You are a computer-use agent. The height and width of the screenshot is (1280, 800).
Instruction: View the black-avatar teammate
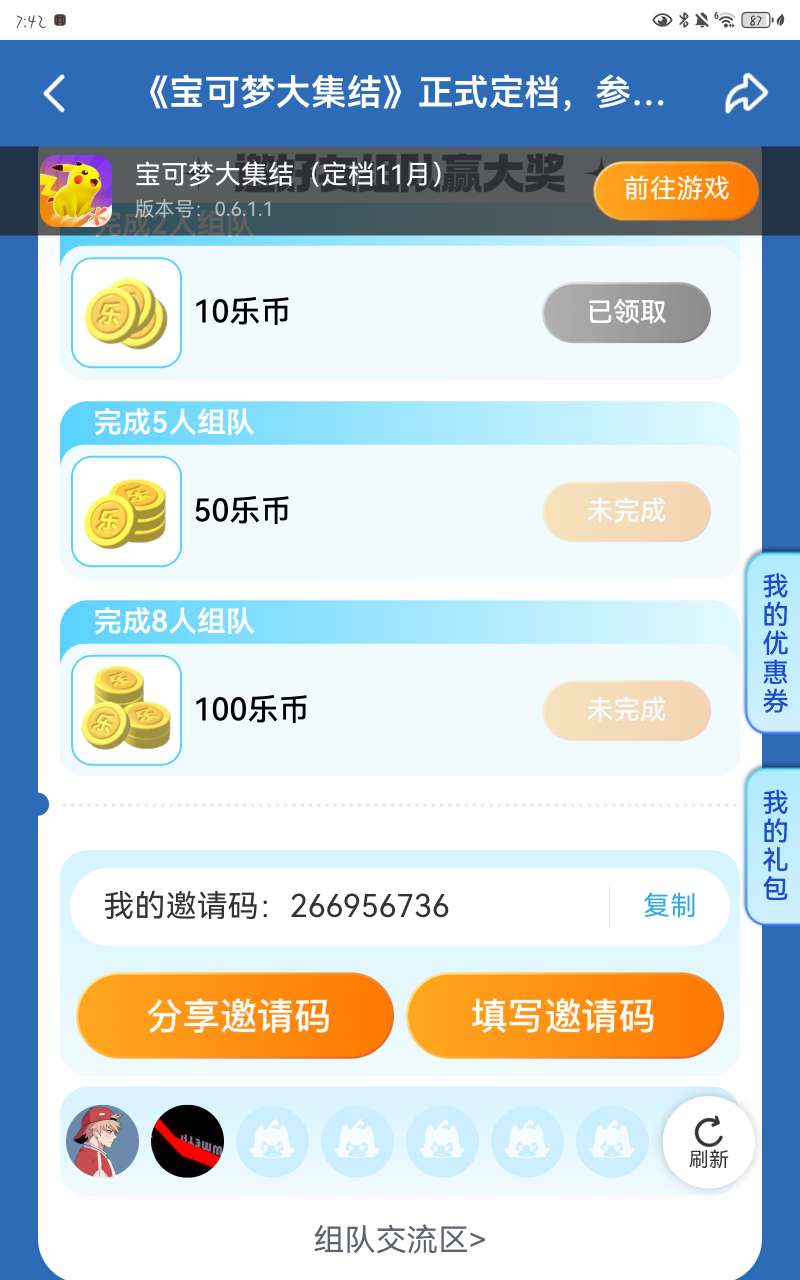(187, 1141)
